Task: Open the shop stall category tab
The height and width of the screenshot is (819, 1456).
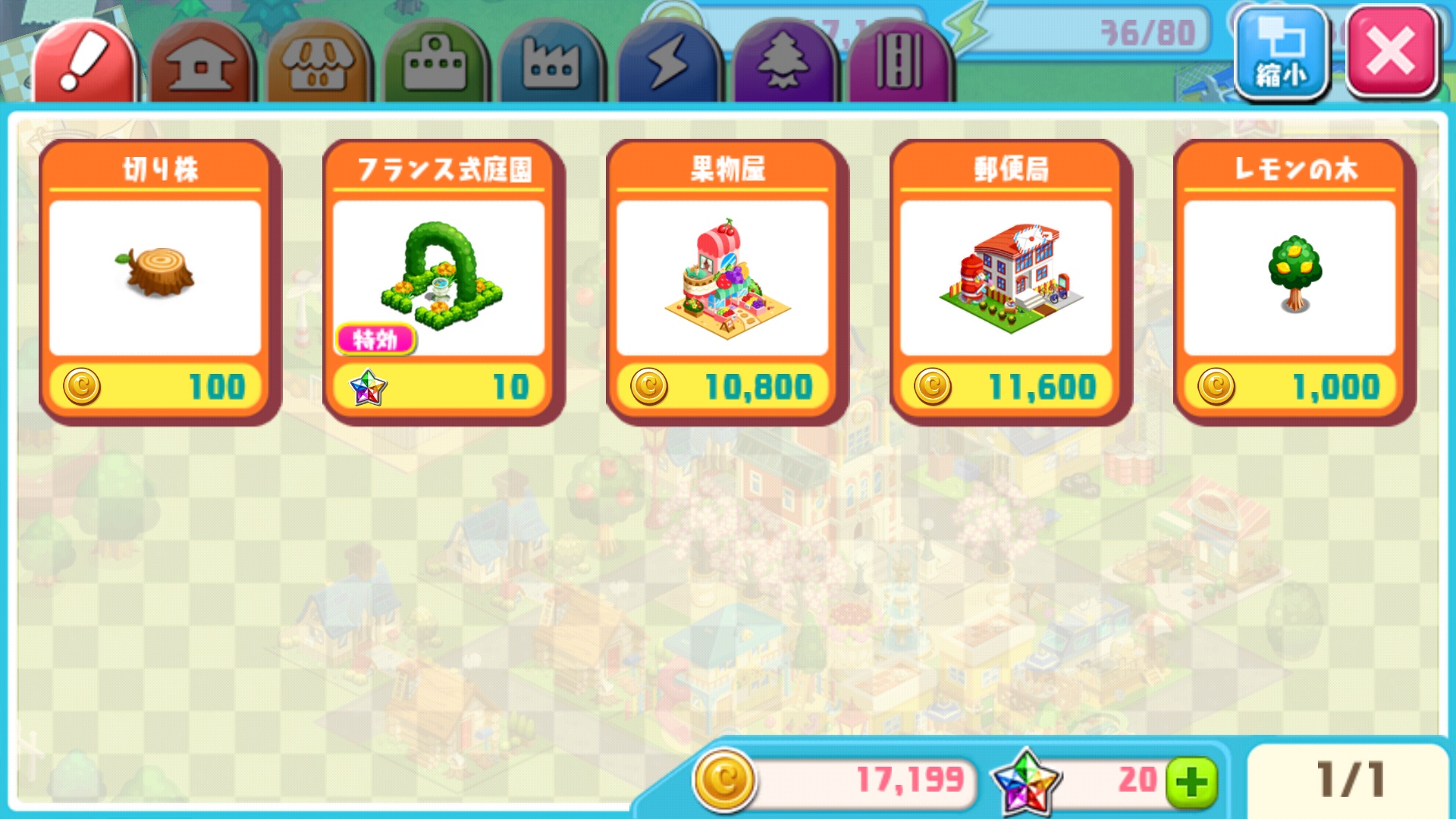Action: pyautogui.click(x=318, y=66)
